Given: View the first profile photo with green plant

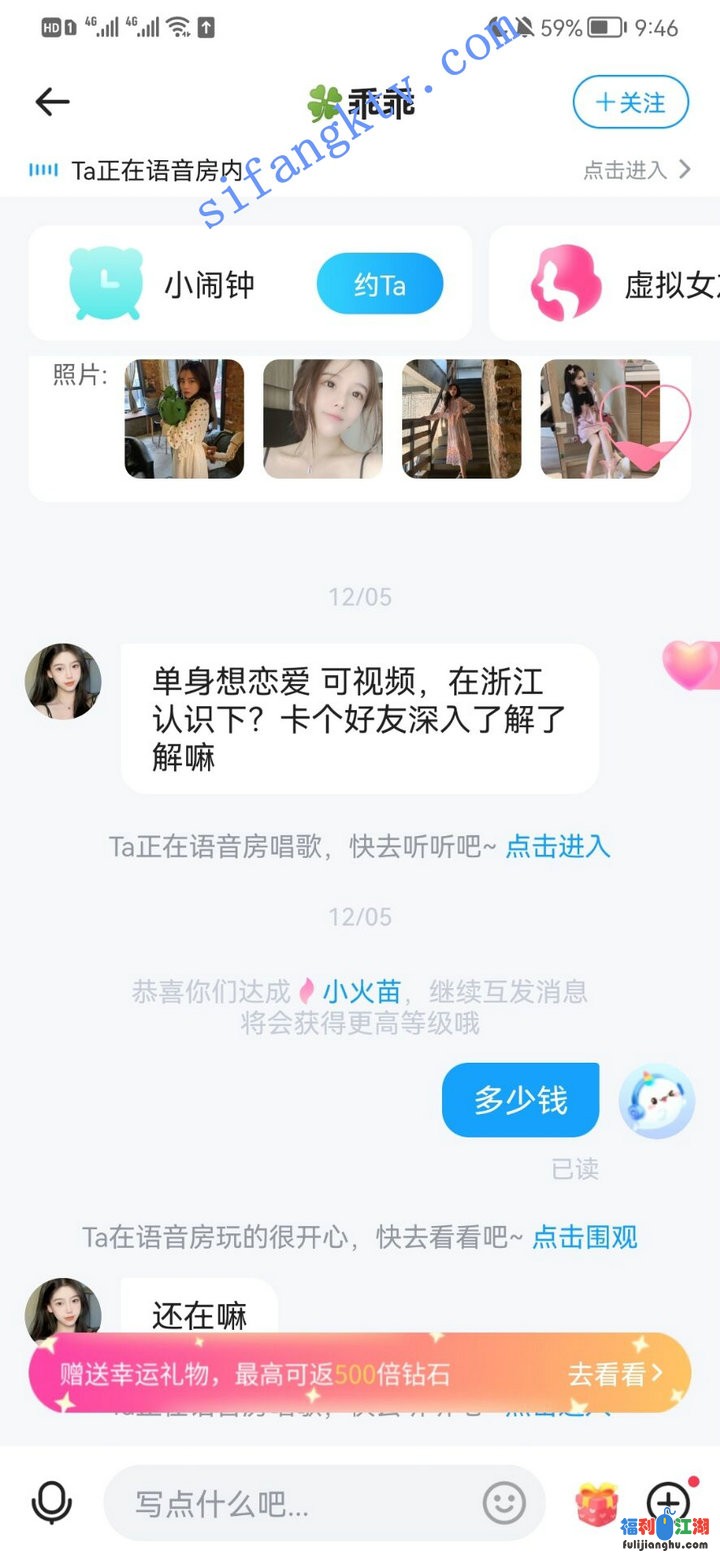Looking at the screenshot, I should click(184, 419).
